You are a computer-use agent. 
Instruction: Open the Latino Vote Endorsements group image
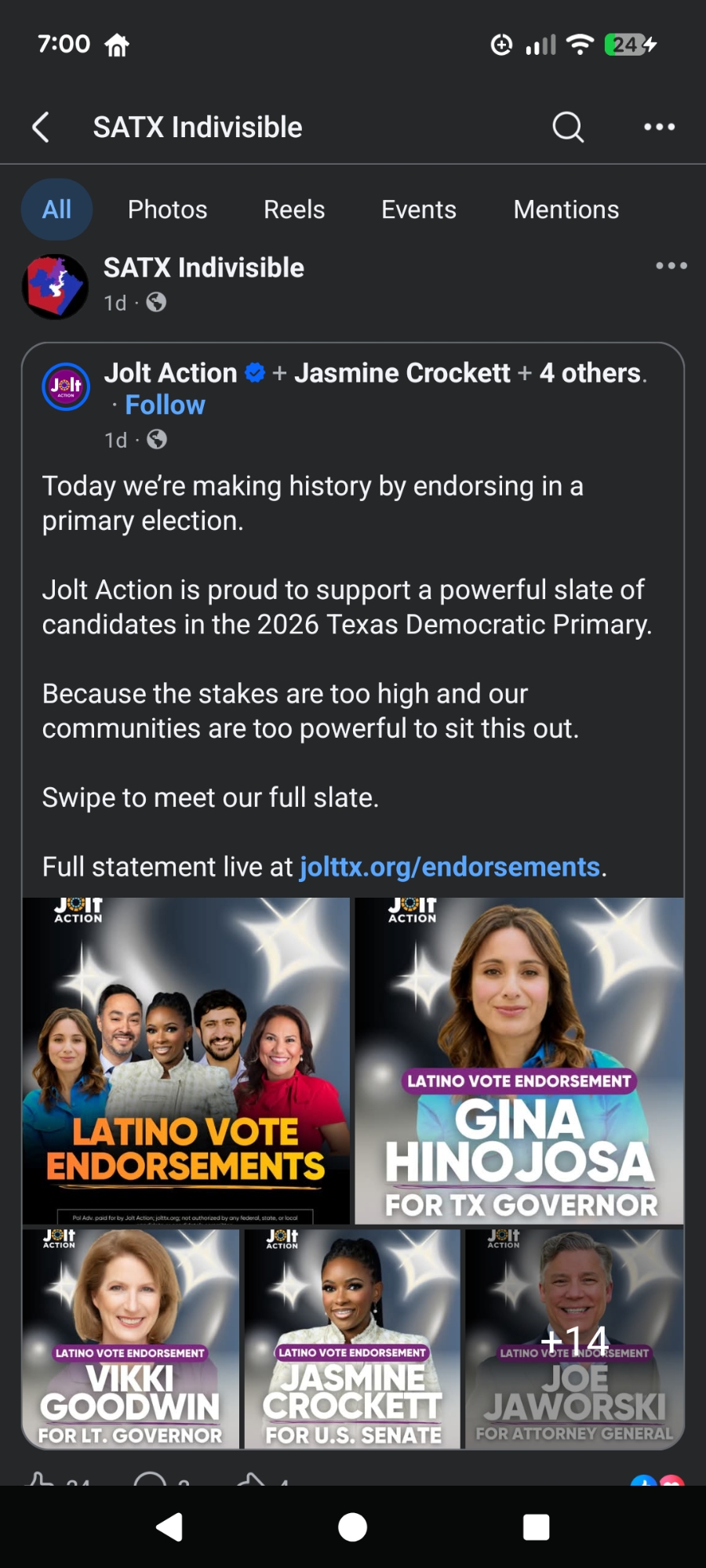(186, 1061)
